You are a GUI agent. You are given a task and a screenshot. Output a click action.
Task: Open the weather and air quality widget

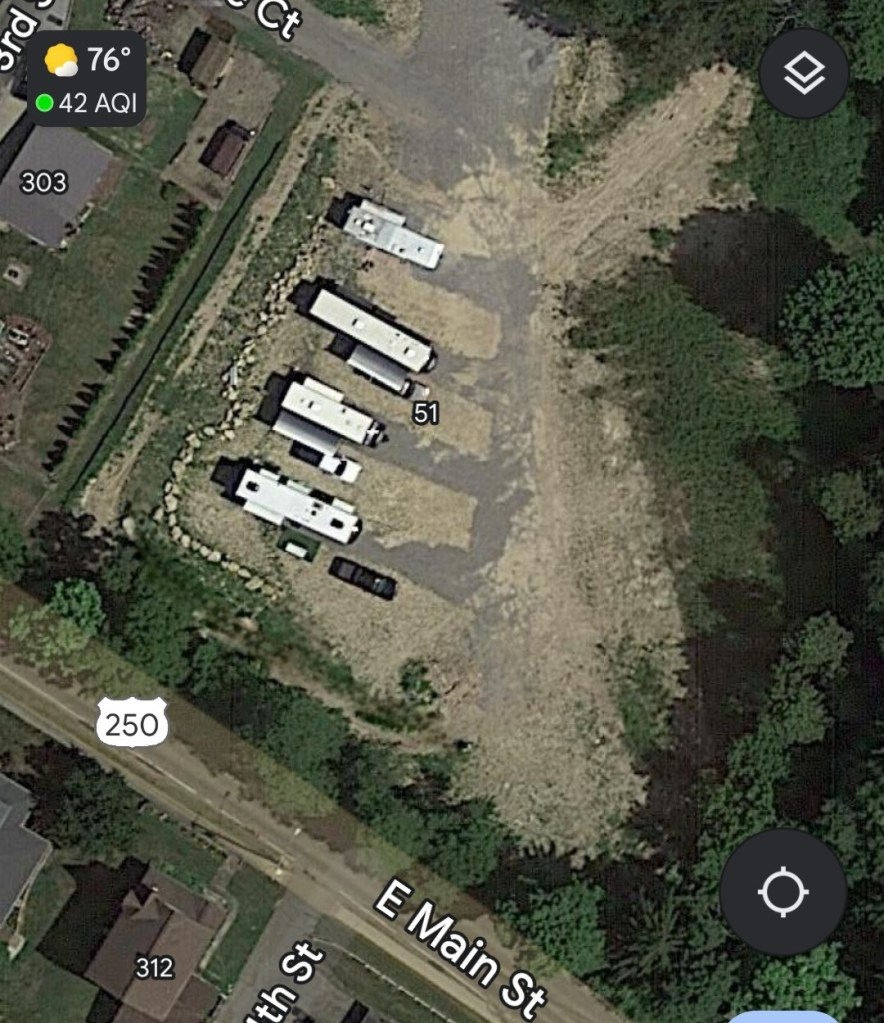click(87, 80)
